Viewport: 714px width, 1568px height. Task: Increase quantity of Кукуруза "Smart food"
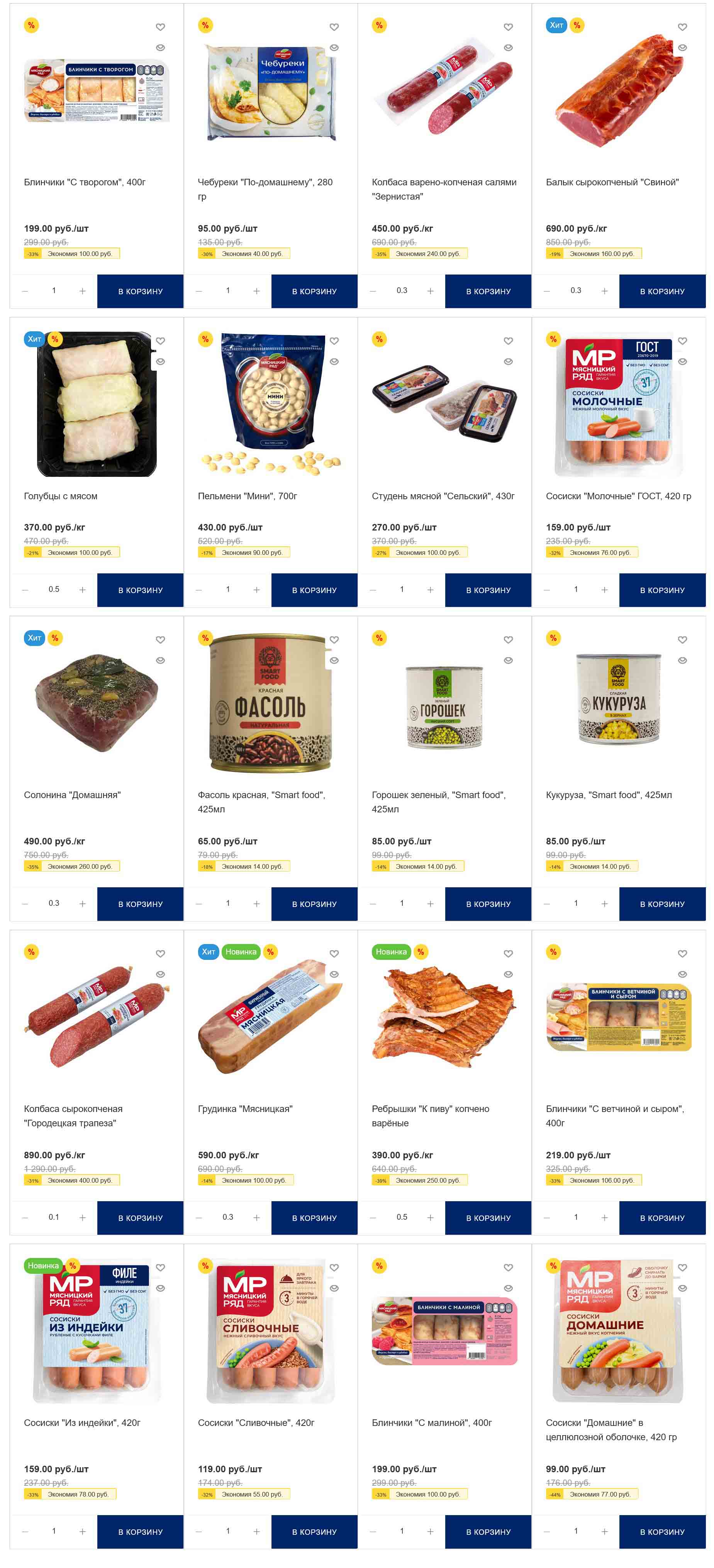(604, 904)
